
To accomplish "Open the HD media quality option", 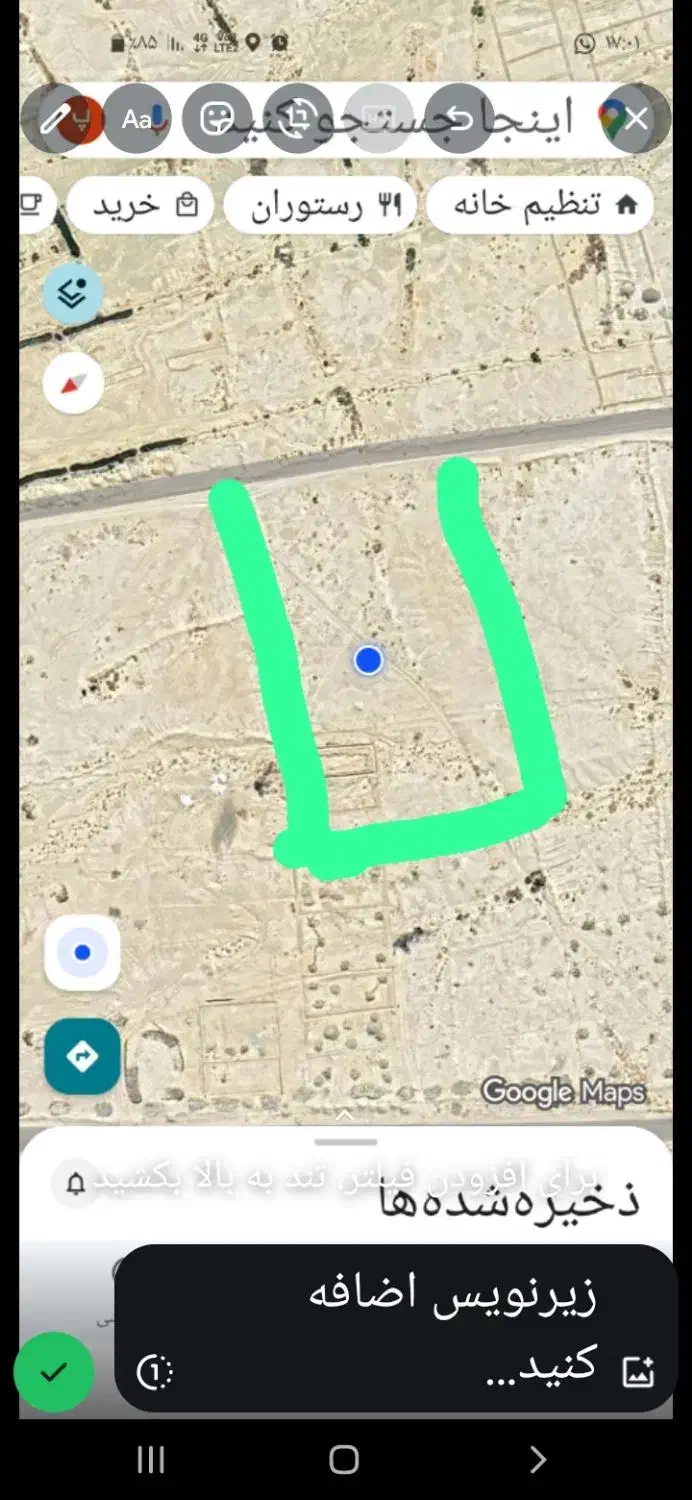I will [378, 119].
